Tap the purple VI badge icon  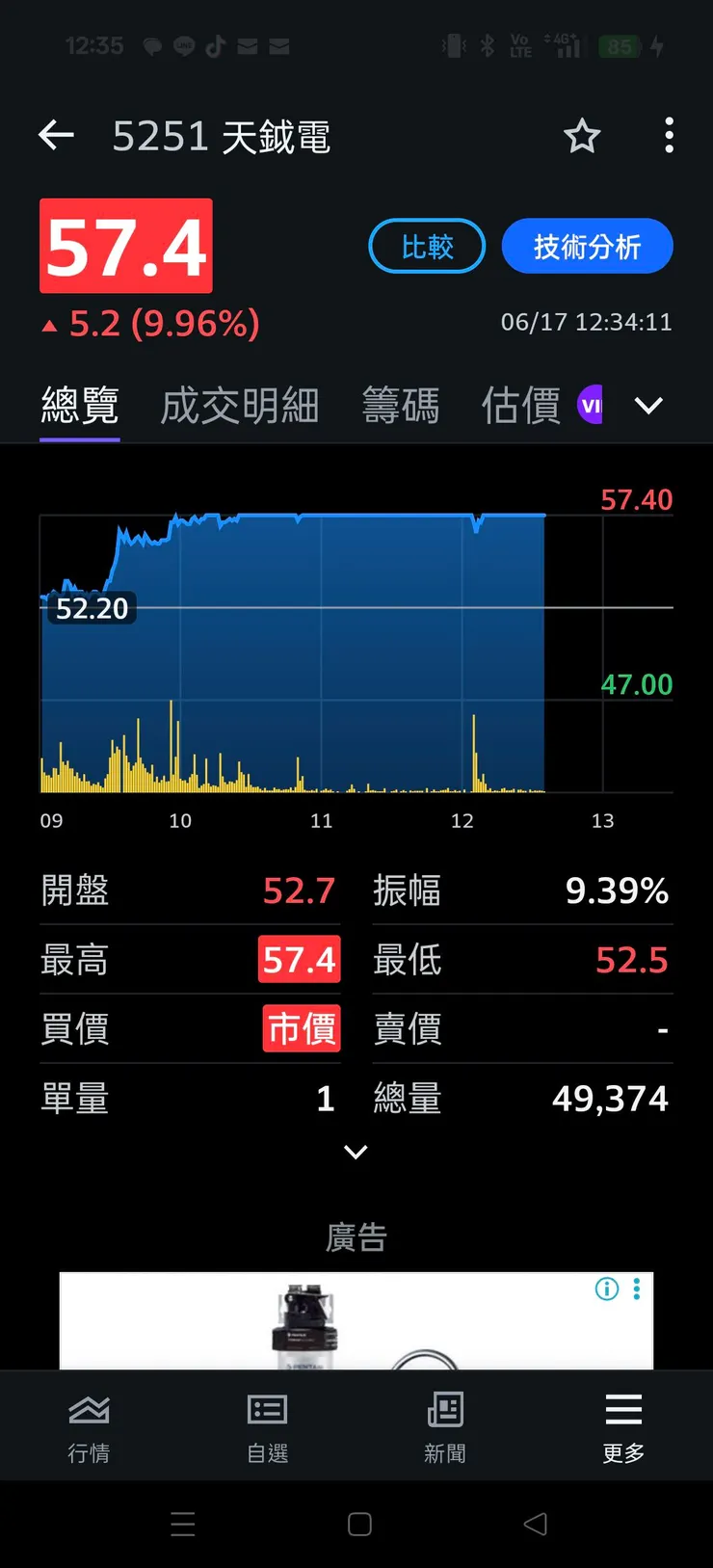tap(591, 405)
